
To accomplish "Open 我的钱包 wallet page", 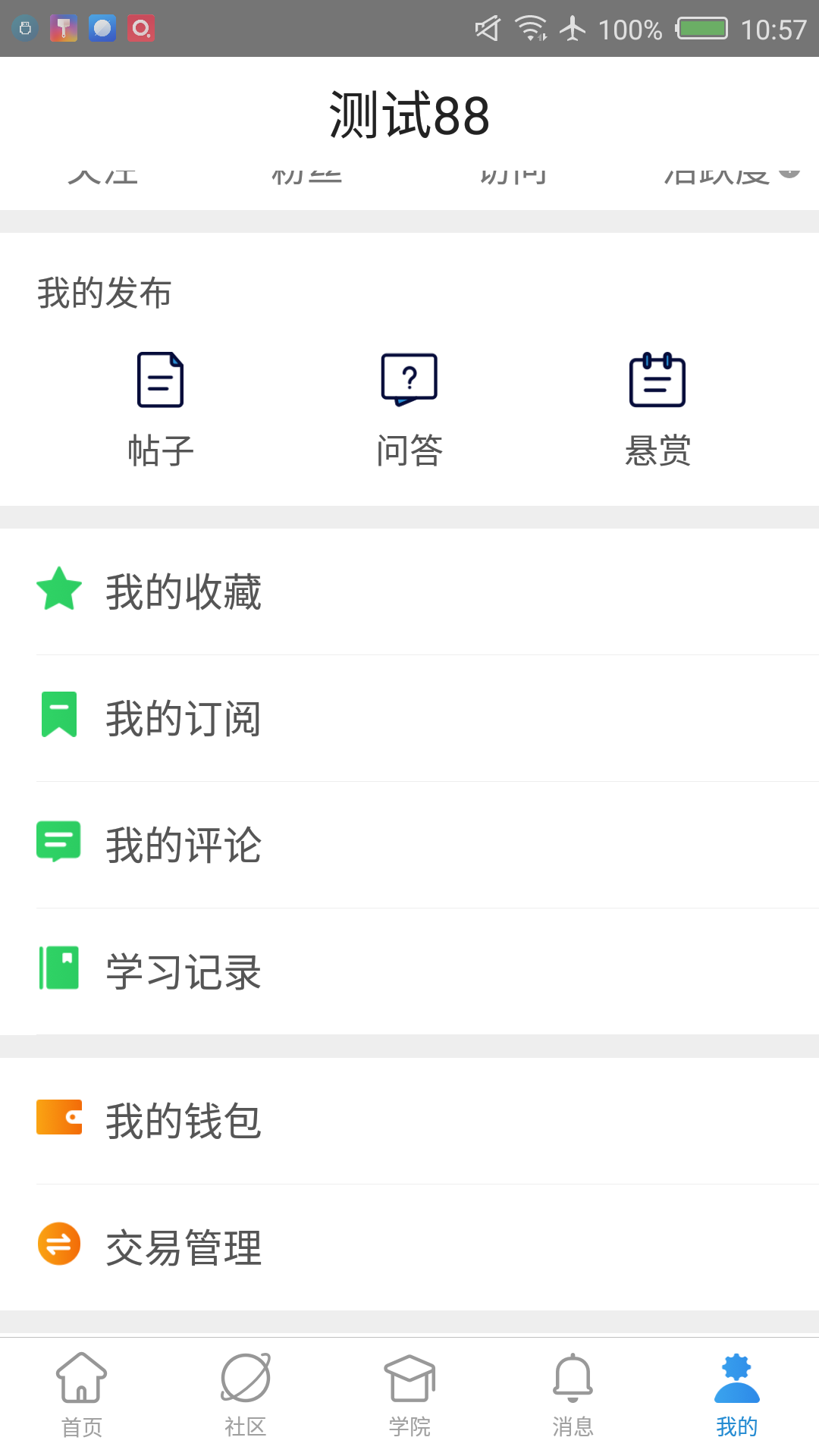I will point(184,1120).
